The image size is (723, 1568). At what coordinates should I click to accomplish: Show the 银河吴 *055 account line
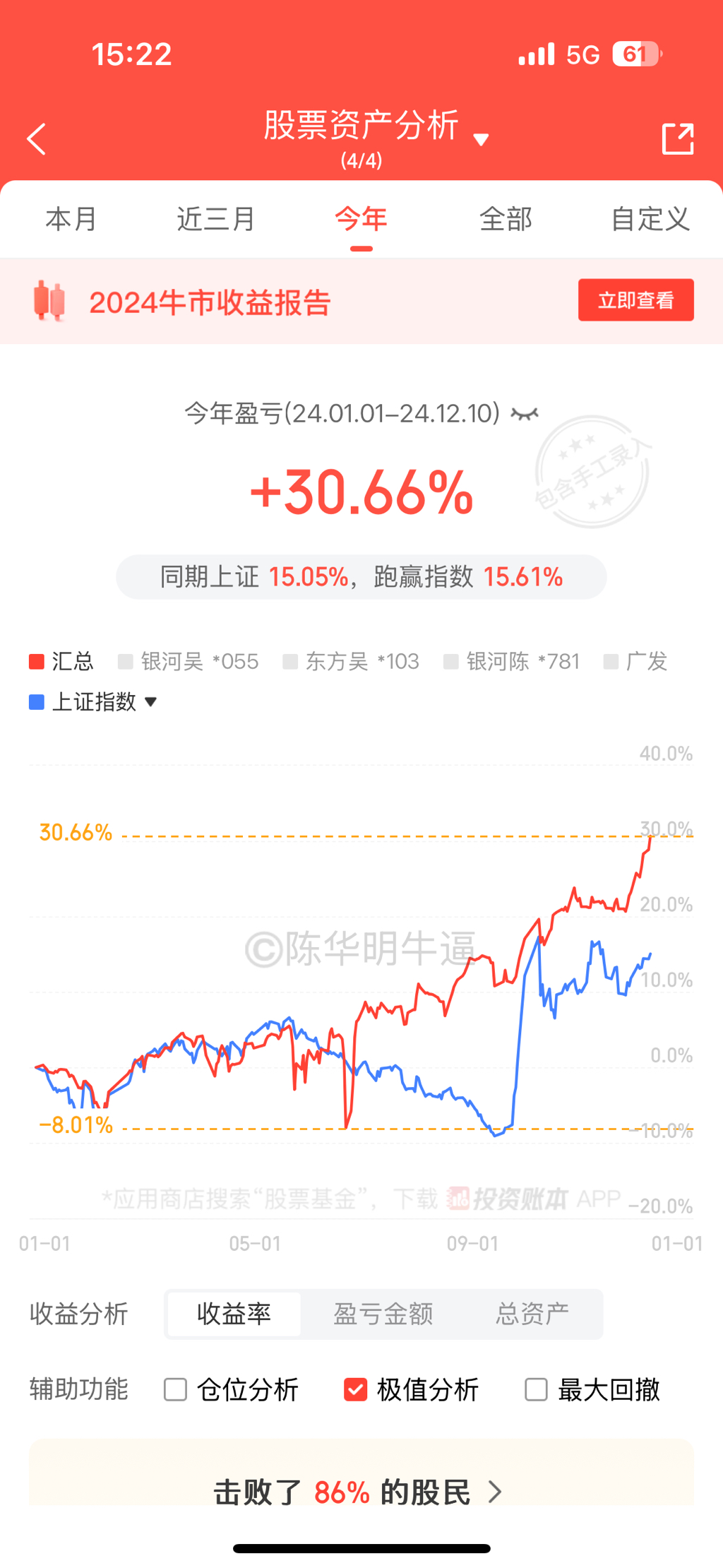click(x=189, y=661)
